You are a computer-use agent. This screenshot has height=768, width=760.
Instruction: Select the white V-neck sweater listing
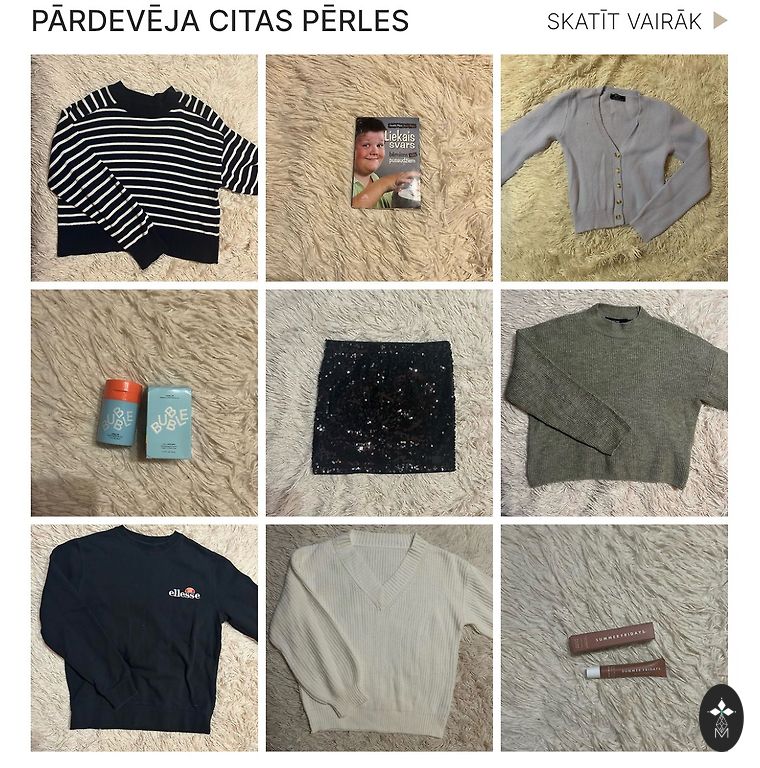click(379, 638)
